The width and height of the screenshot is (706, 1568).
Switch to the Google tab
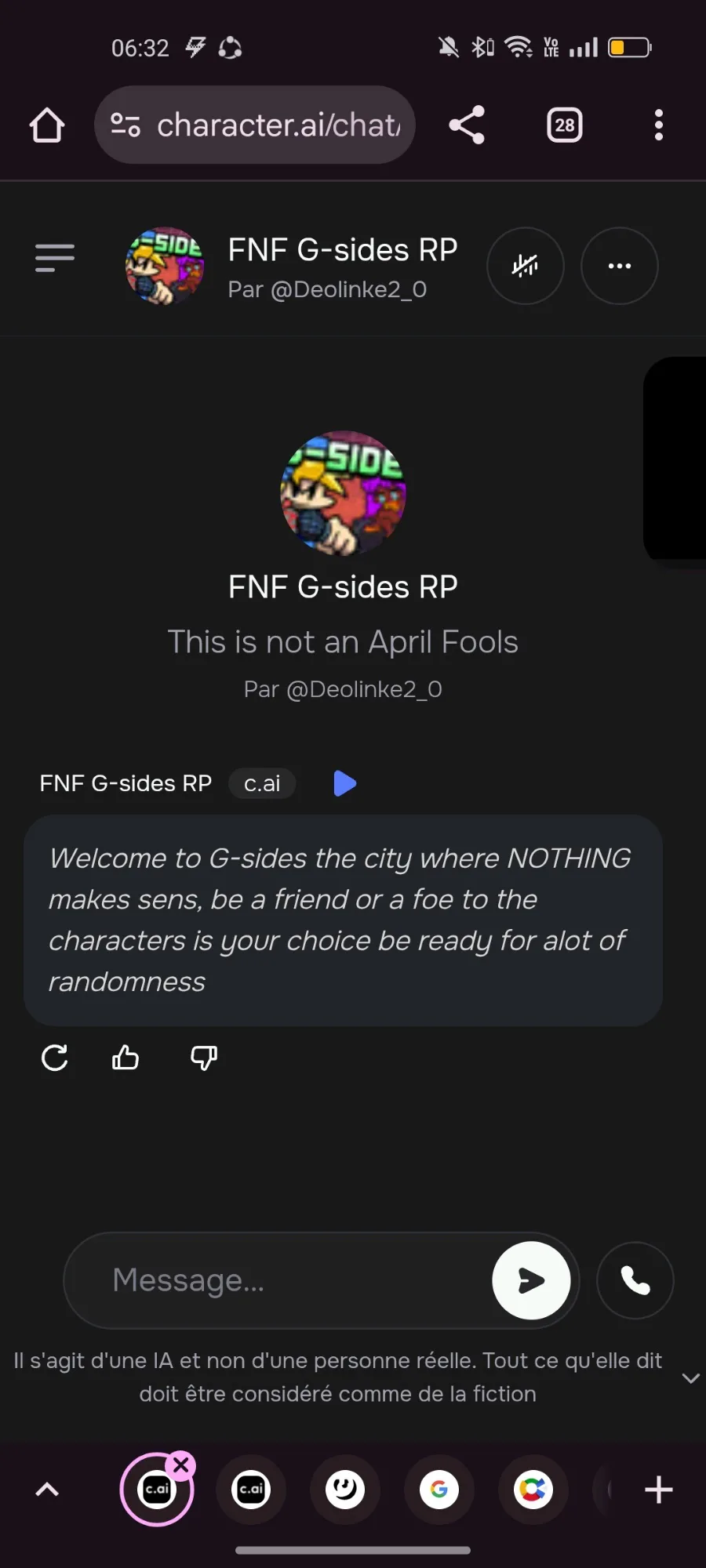(x=439, y=1490)
